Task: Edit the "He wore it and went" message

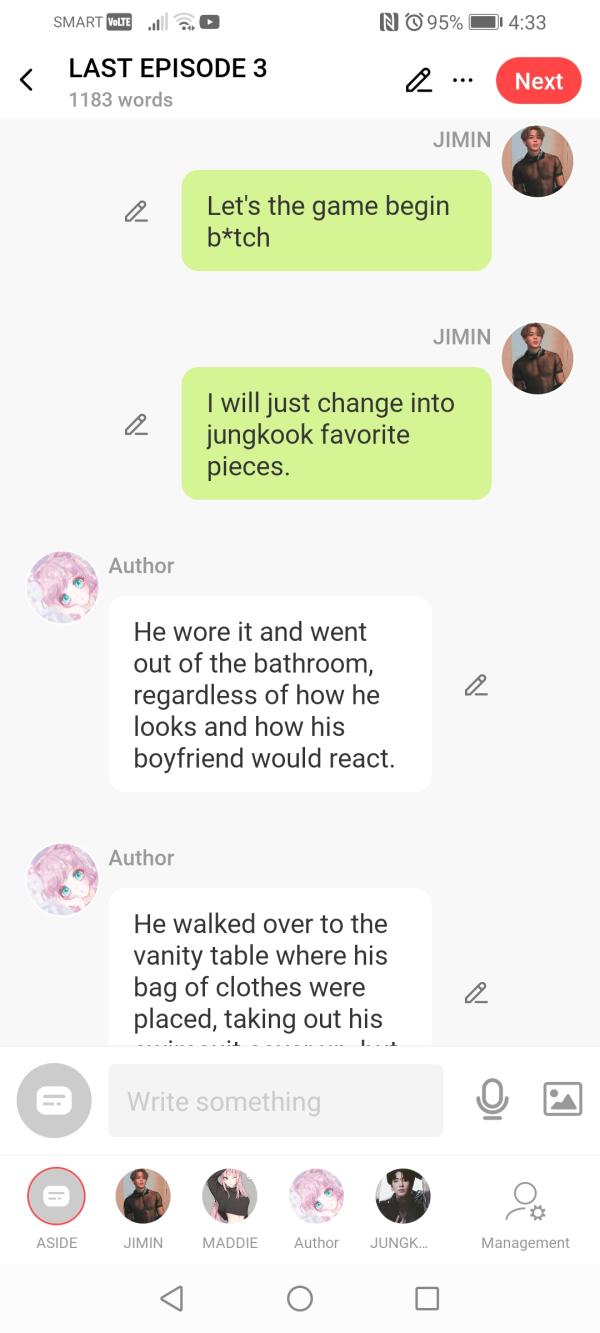Action: coord(476,685)
